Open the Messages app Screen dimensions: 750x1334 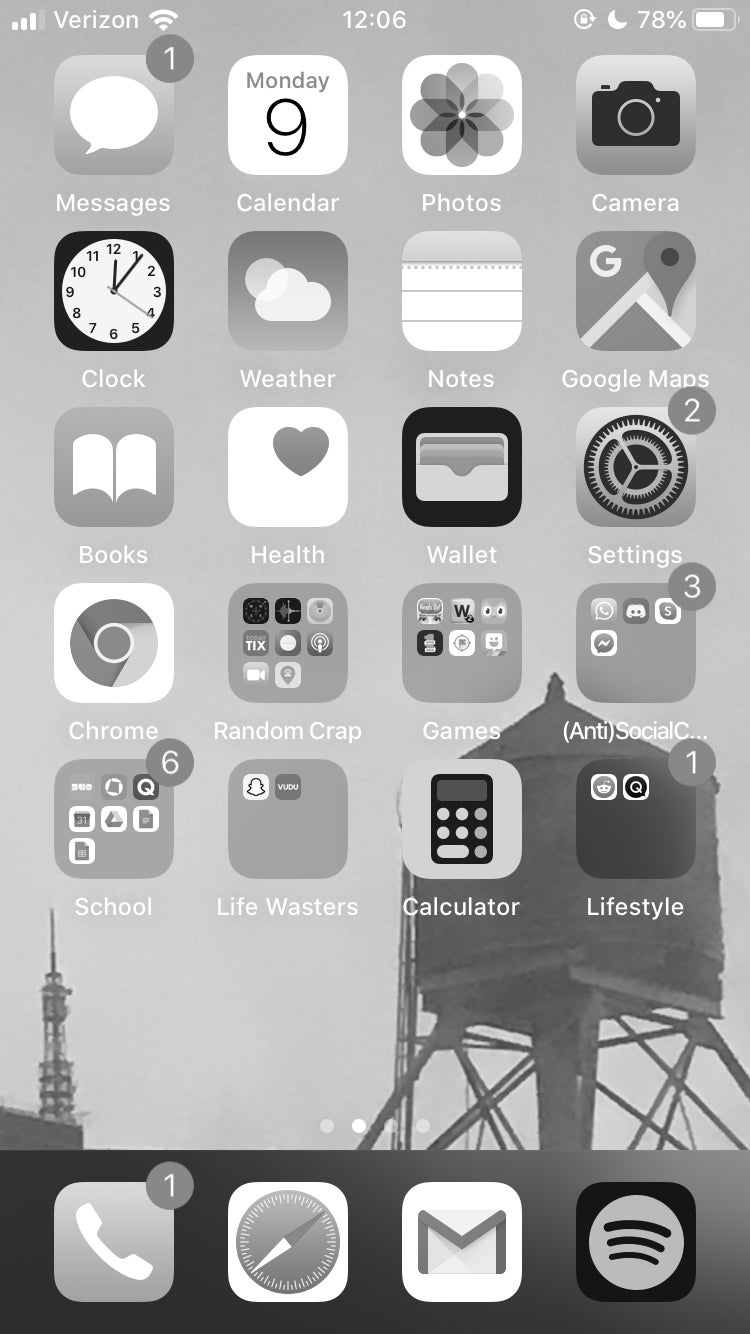(x=113, y=115)
